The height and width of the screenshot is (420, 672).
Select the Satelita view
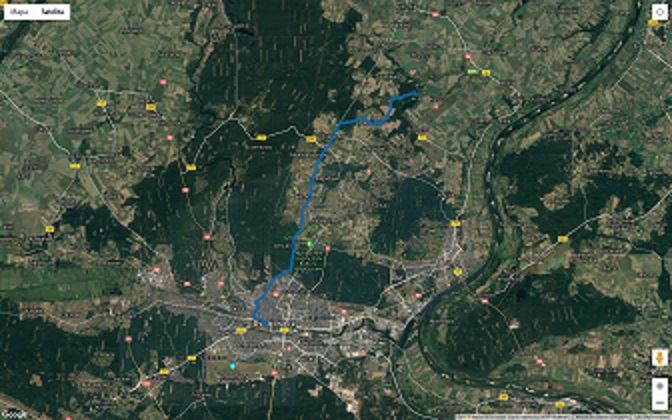click(x=53, y=11)
